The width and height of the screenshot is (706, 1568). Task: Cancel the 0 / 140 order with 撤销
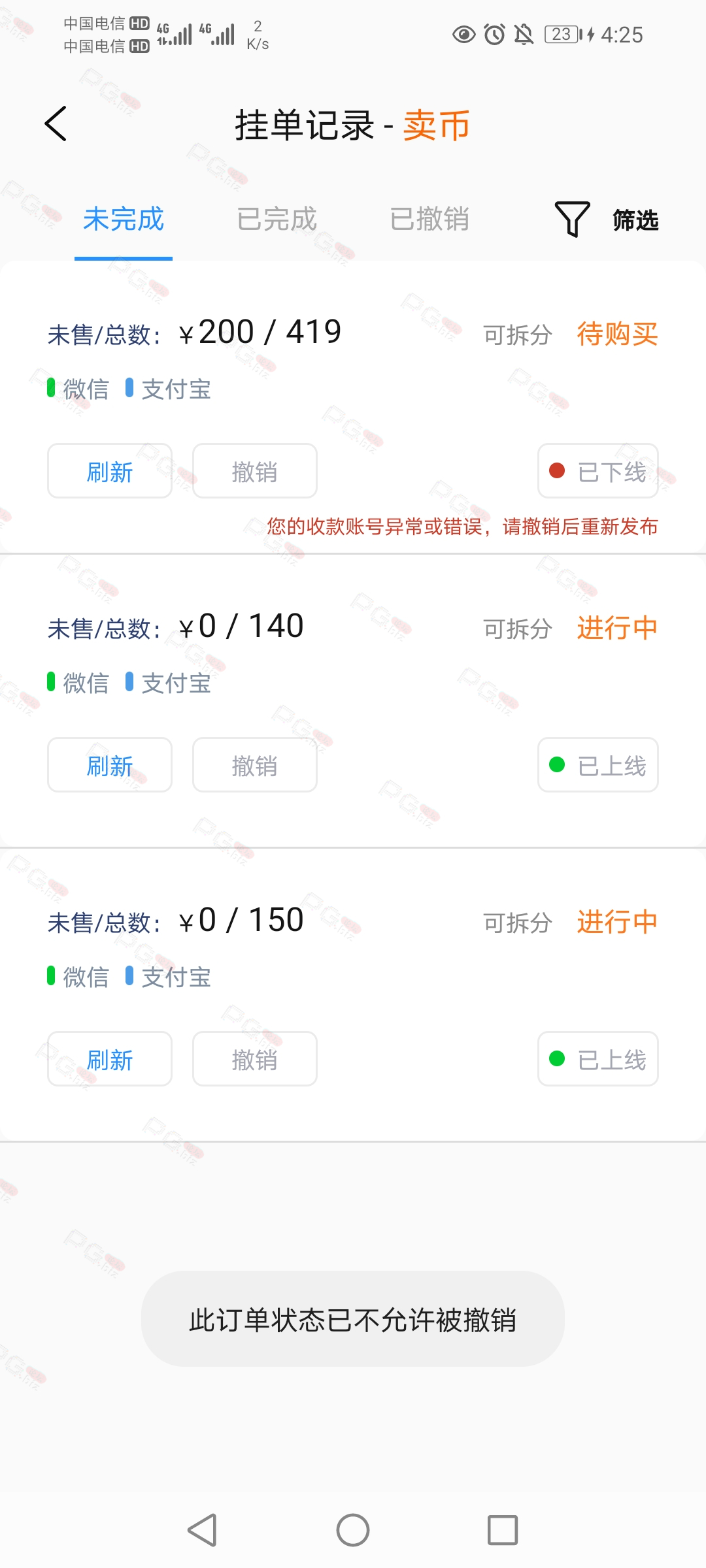point(255,765)
